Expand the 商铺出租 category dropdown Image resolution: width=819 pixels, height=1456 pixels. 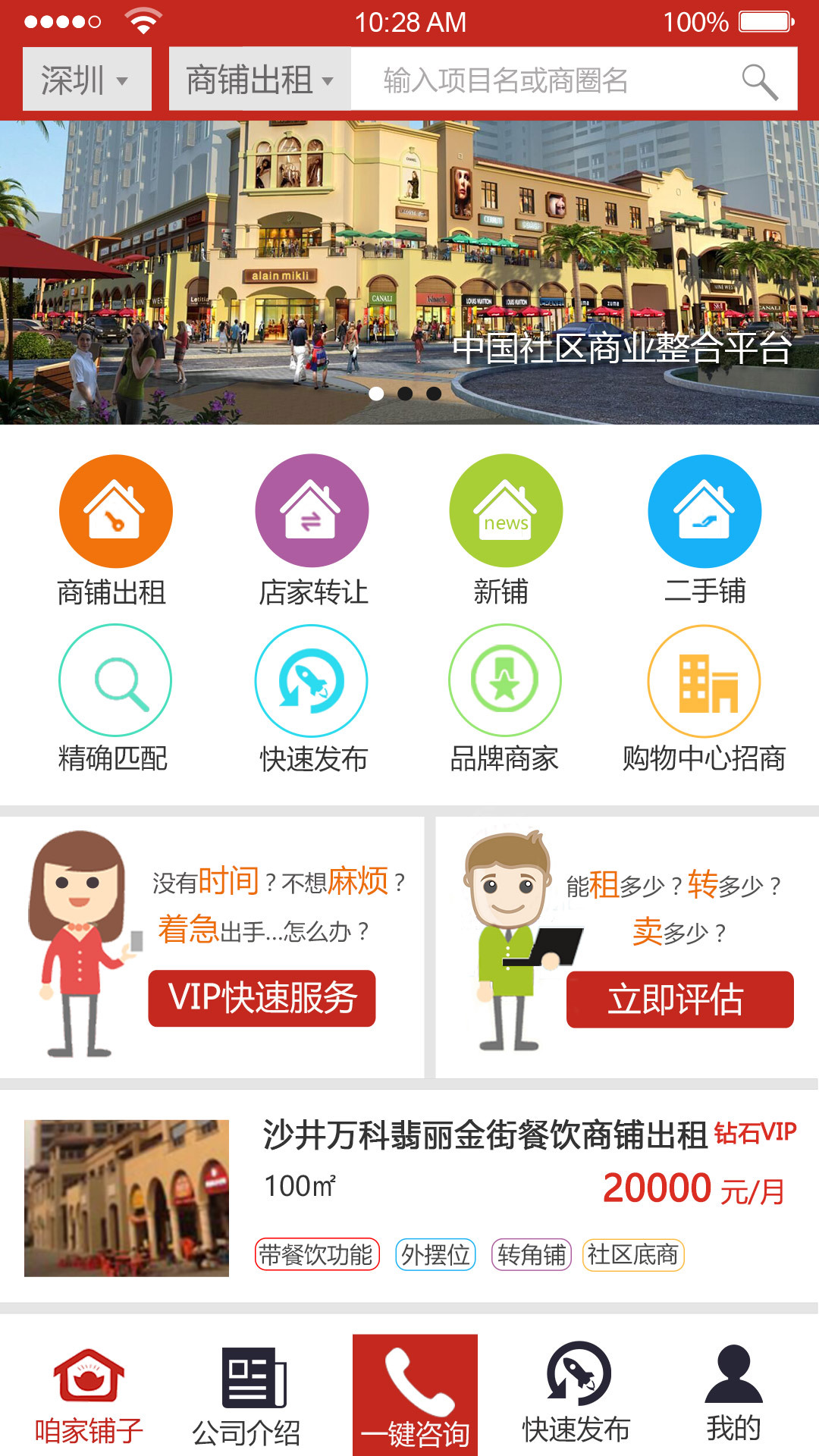tap(259, 79)
